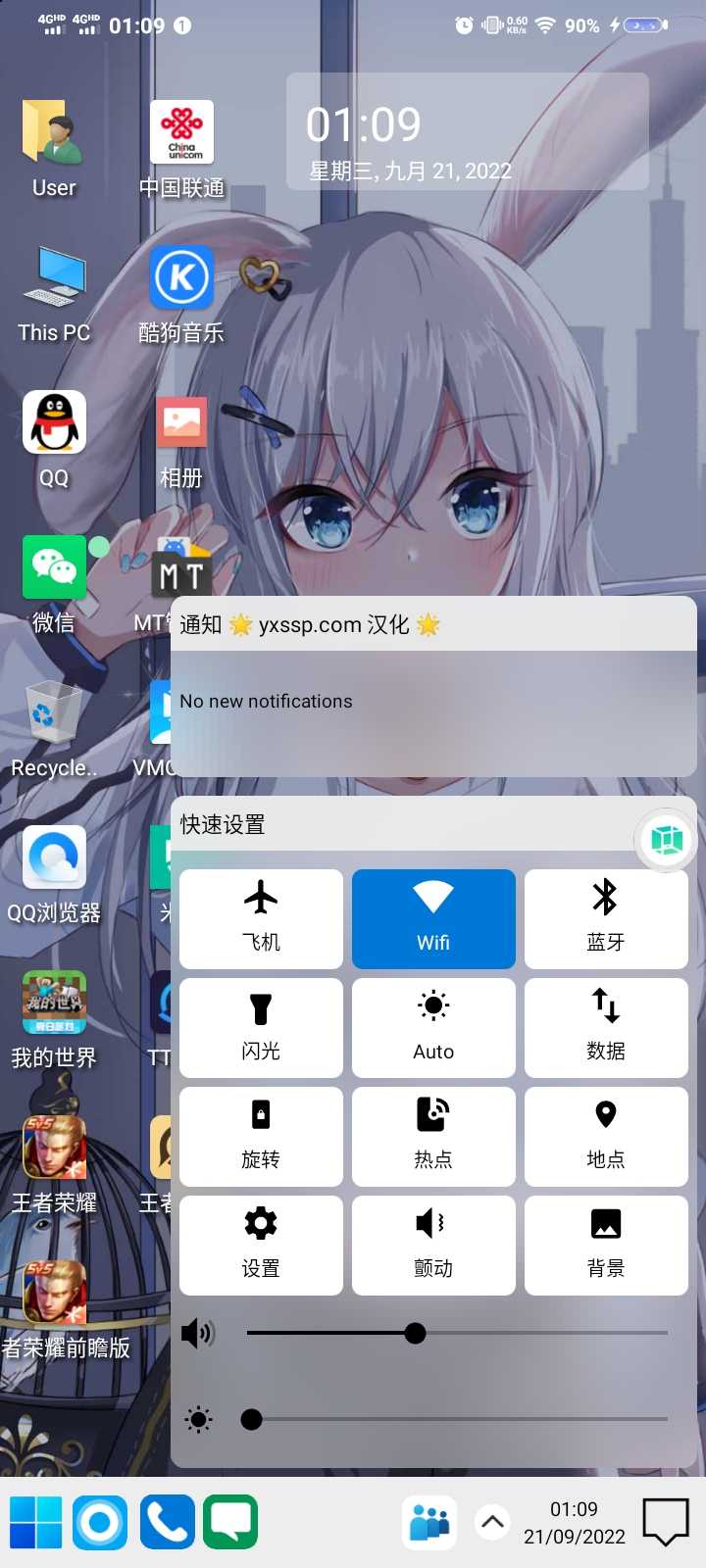706x1568 pixels.
Task: Close the notification center via taskbar icon
Action: click(x=665, y=1522)
